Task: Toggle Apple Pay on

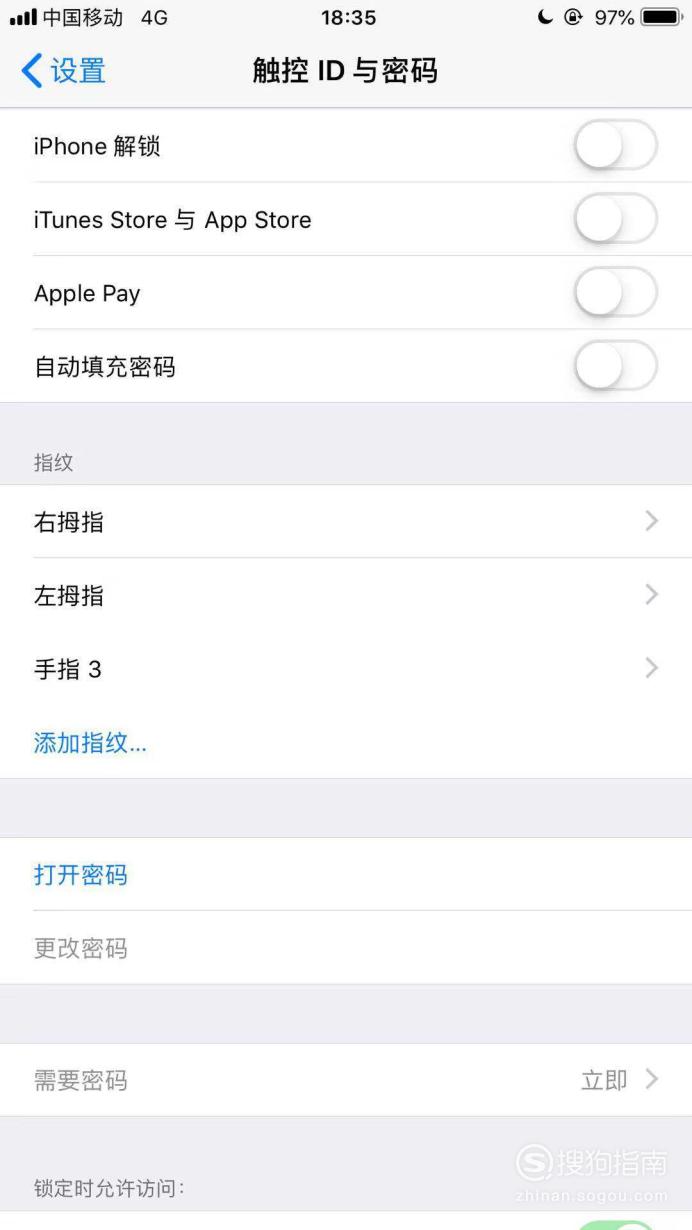Action: point(616,294)
